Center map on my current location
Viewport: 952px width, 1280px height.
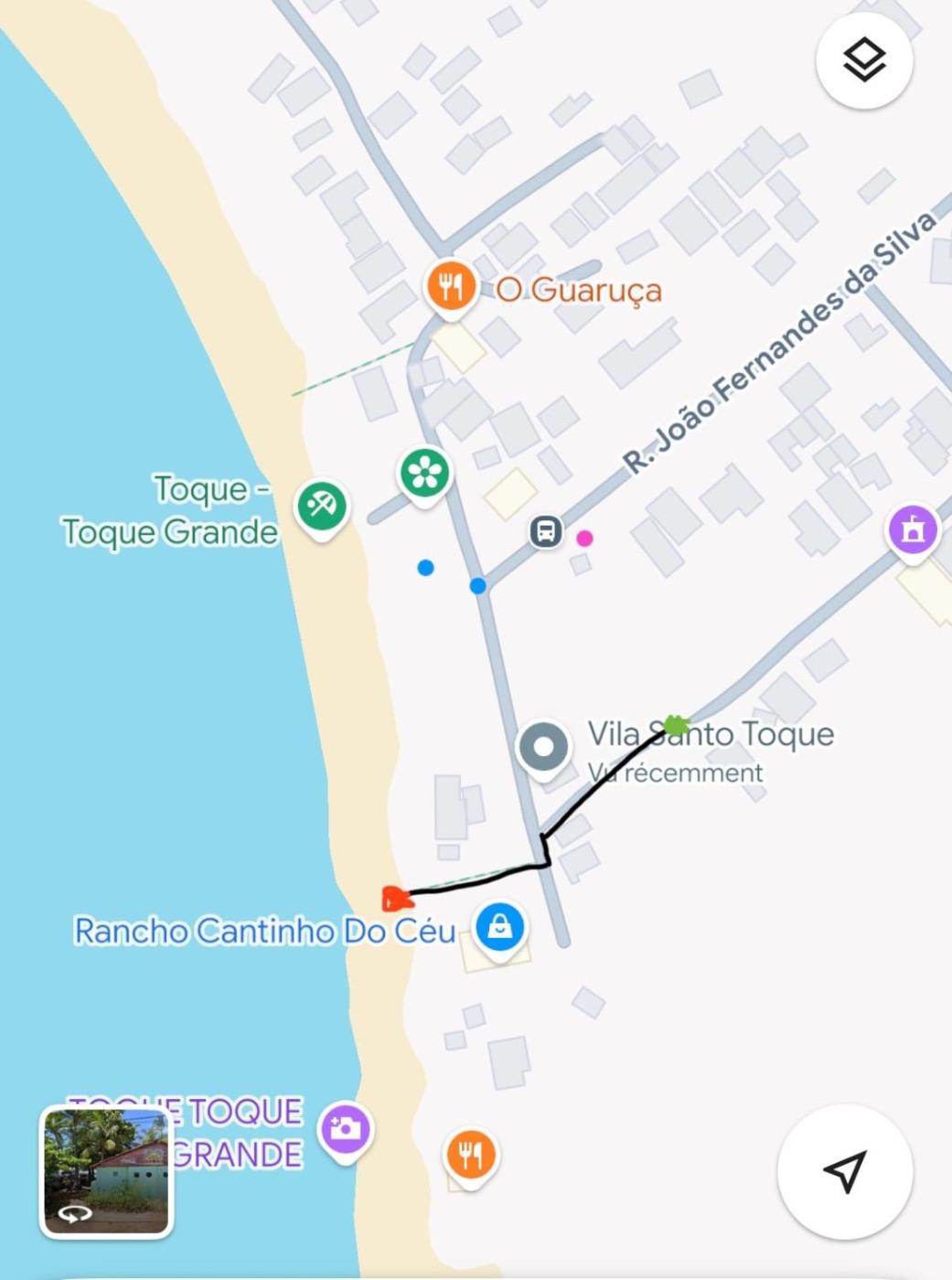tap(844, 1171)
